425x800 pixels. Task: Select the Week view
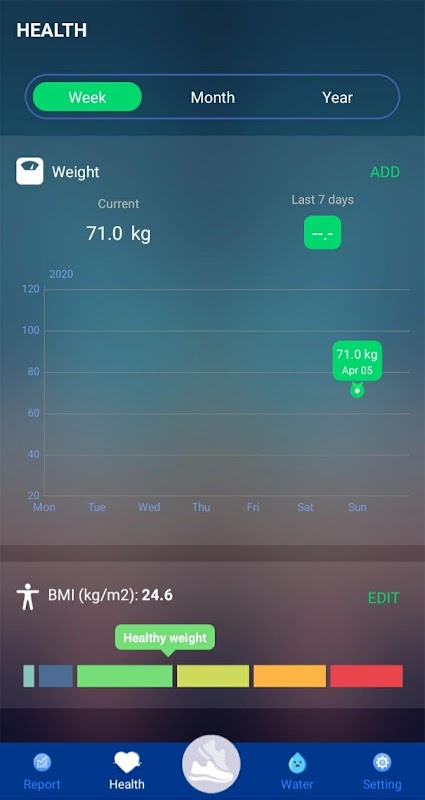87,97
